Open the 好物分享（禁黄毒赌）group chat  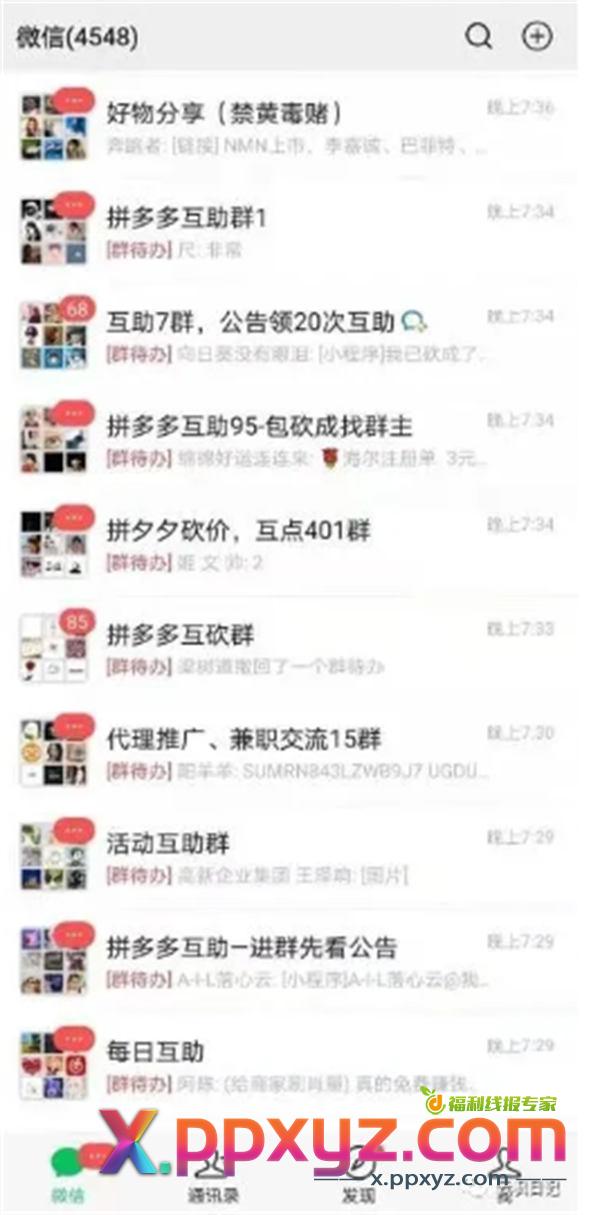[300, 125]
